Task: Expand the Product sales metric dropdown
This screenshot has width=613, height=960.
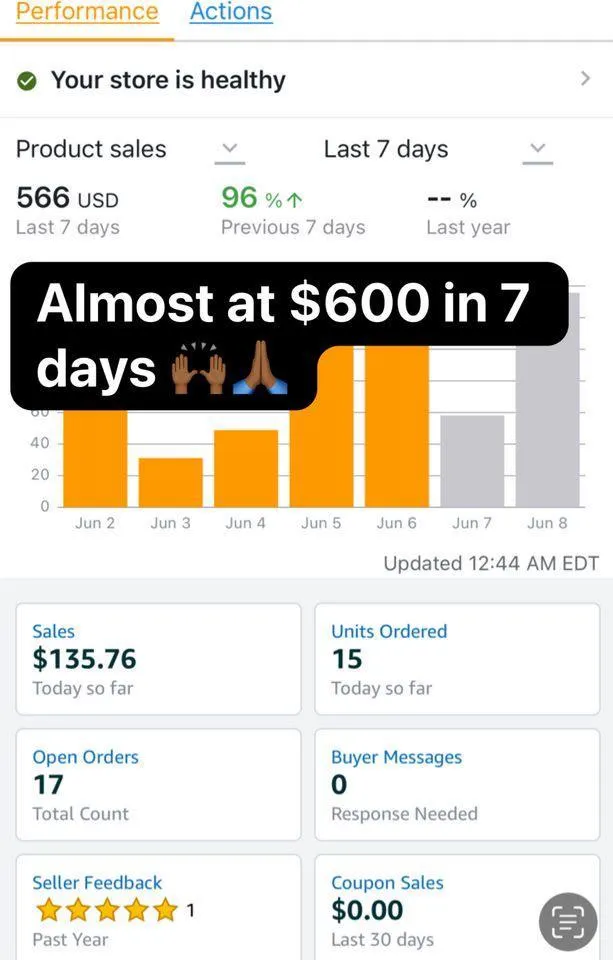Action: [230, 150]
